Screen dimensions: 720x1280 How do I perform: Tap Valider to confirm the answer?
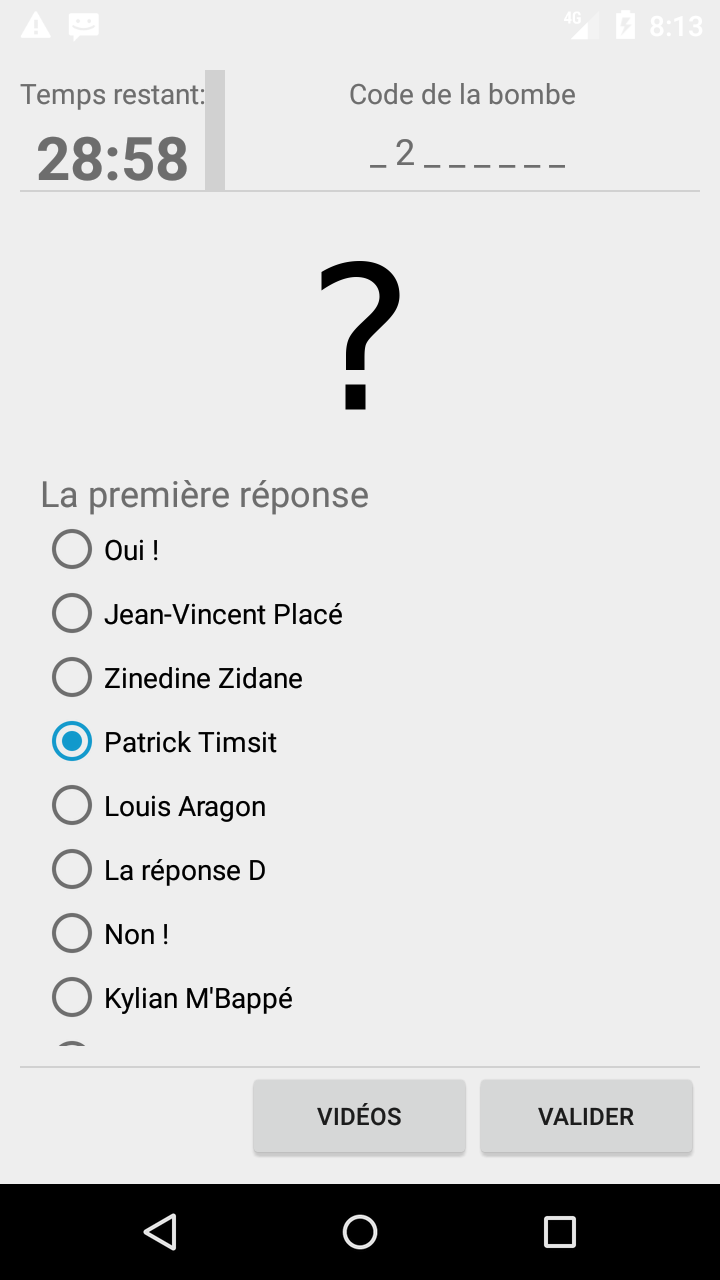point(586,1116)
